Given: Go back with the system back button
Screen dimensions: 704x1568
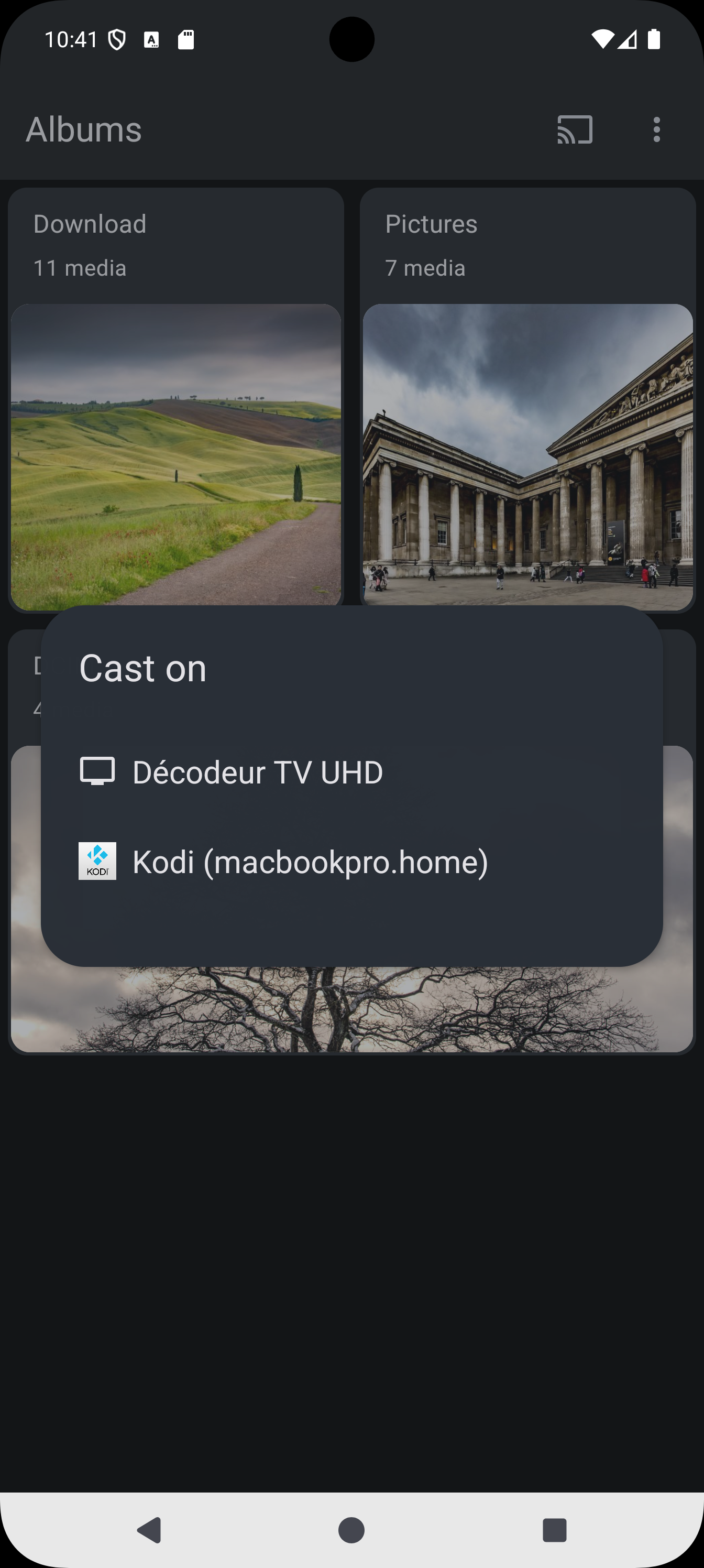Looking at the screenshot, I should (x=150, y=1530).
